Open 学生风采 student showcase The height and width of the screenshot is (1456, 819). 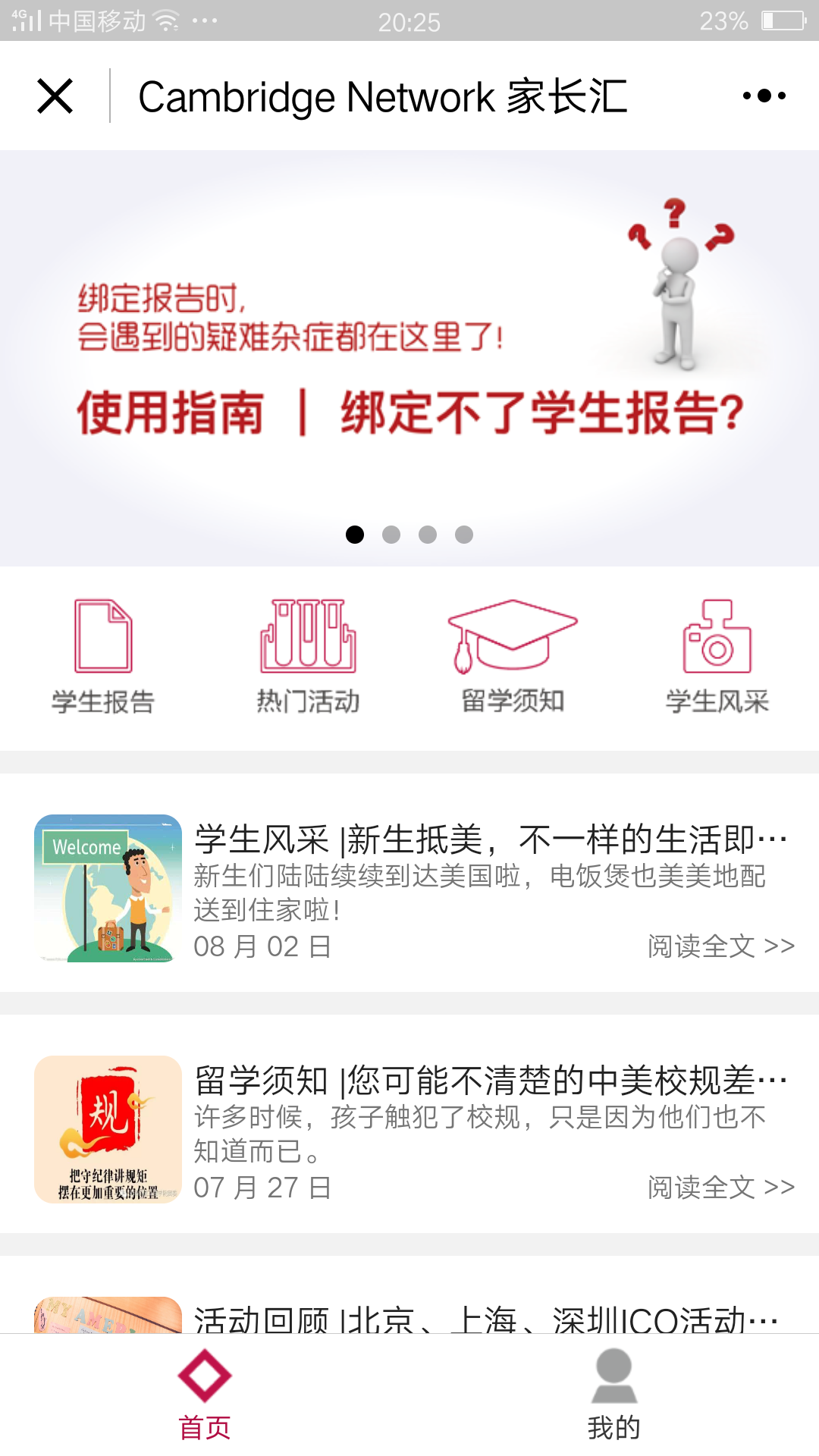click(x=717, y=657)
